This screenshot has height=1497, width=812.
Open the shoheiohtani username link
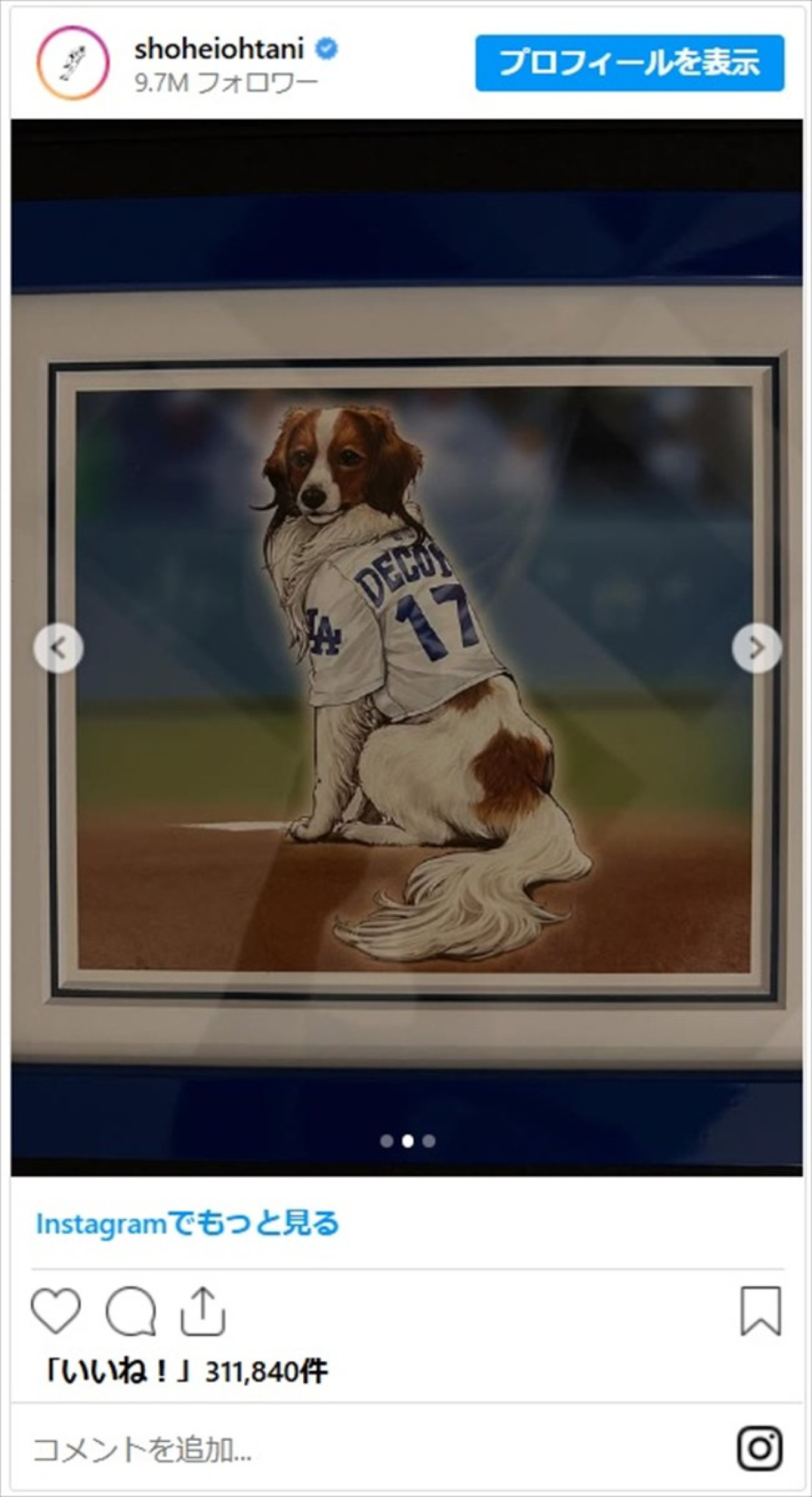coord(219,49)
